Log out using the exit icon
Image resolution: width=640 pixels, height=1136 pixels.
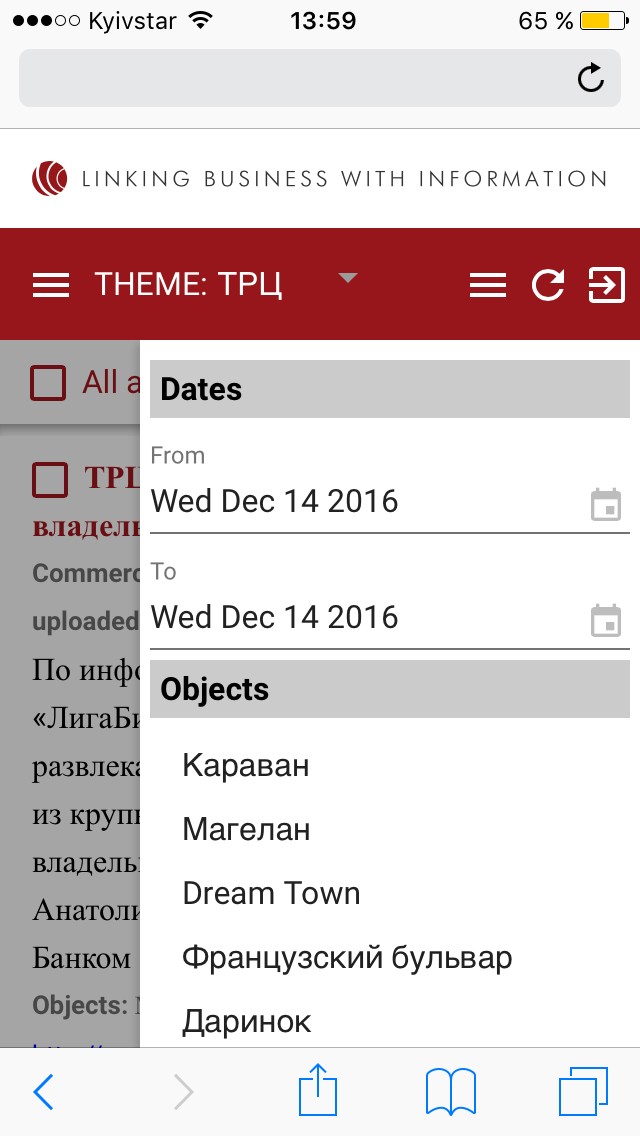tap(606, 284)
